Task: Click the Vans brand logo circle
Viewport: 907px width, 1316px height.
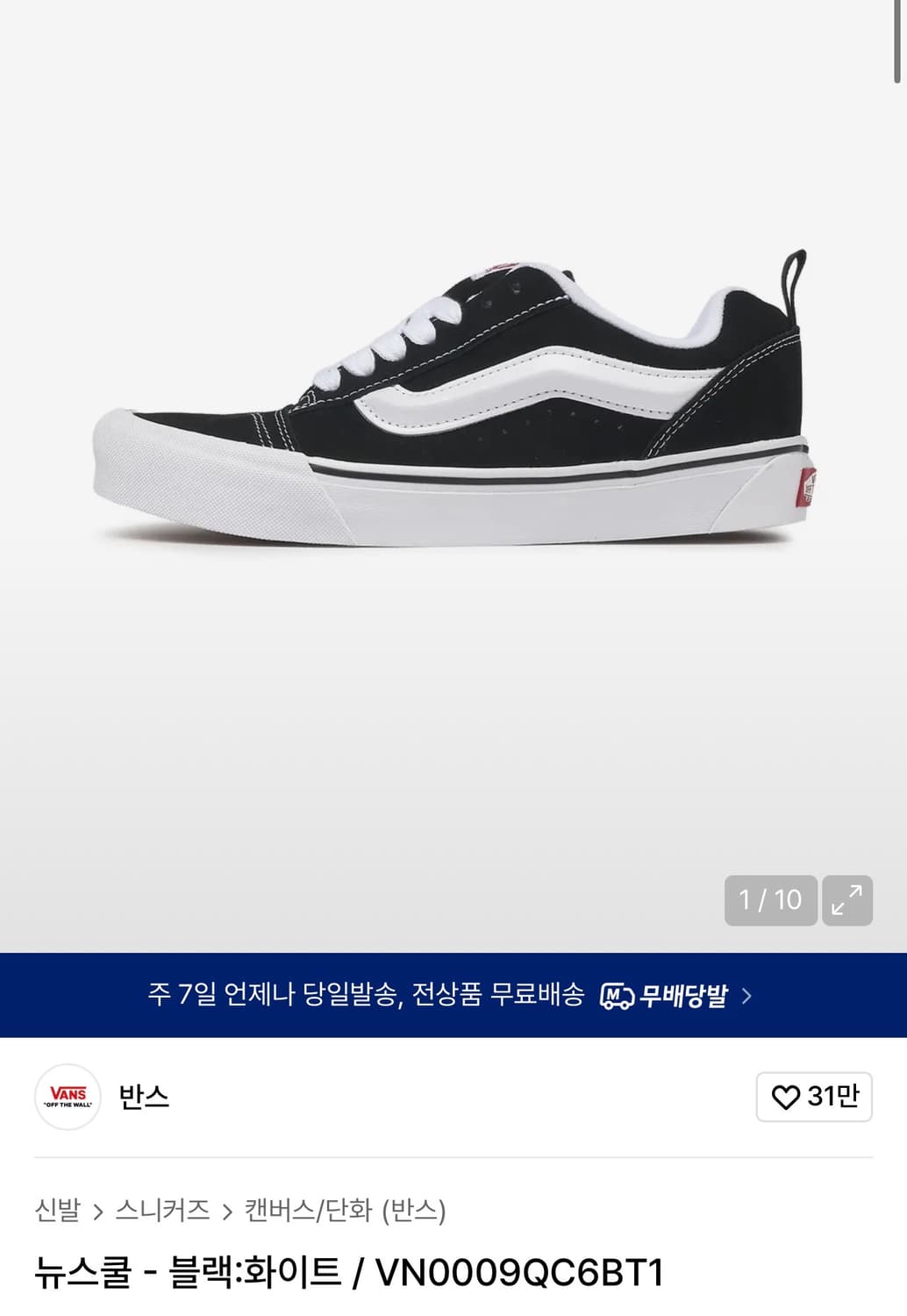Action: pos(67,1097)
